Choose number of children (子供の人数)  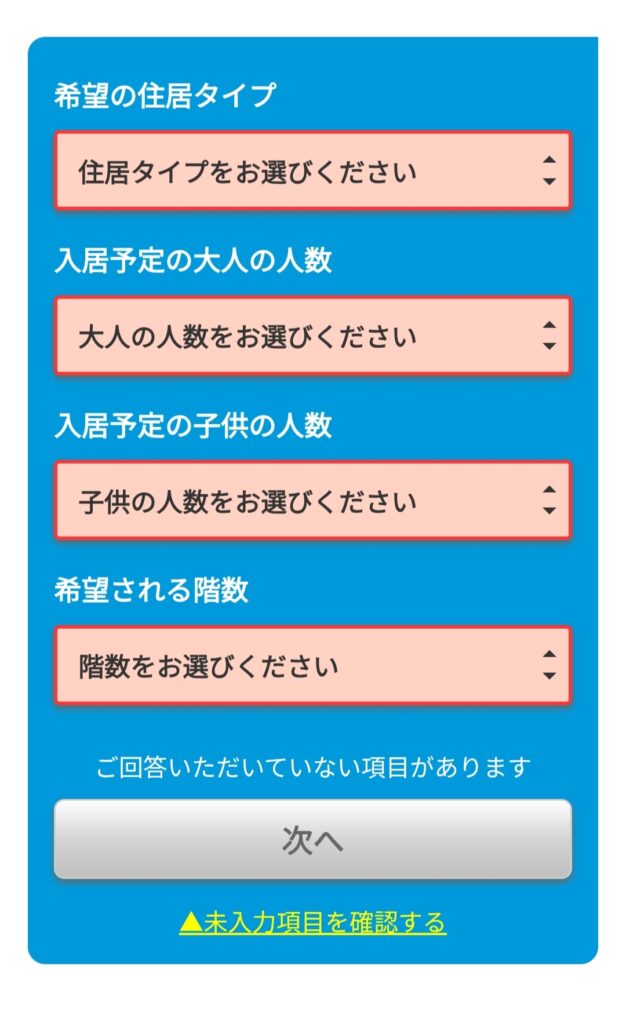pos(312,501)
